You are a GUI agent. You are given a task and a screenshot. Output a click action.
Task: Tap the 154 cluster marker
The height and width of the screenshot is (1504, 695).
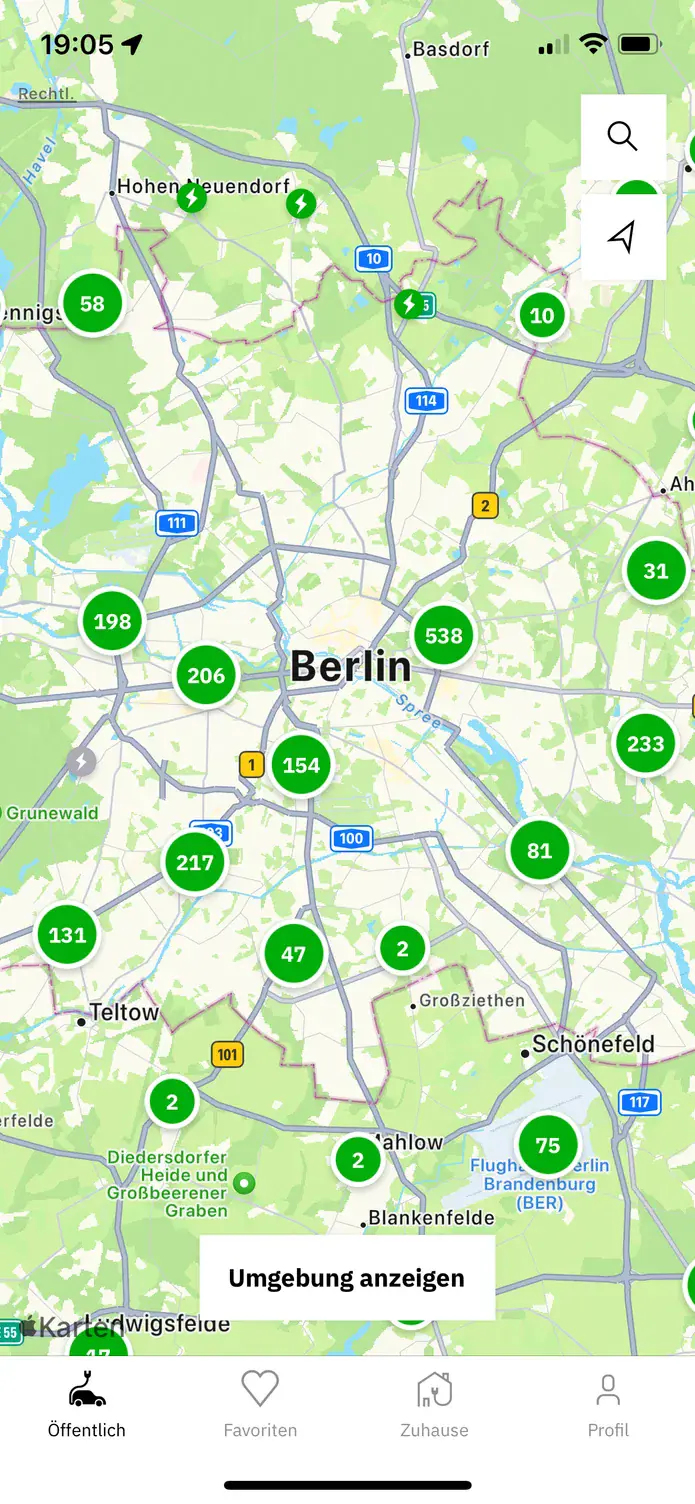click(301, 766)
